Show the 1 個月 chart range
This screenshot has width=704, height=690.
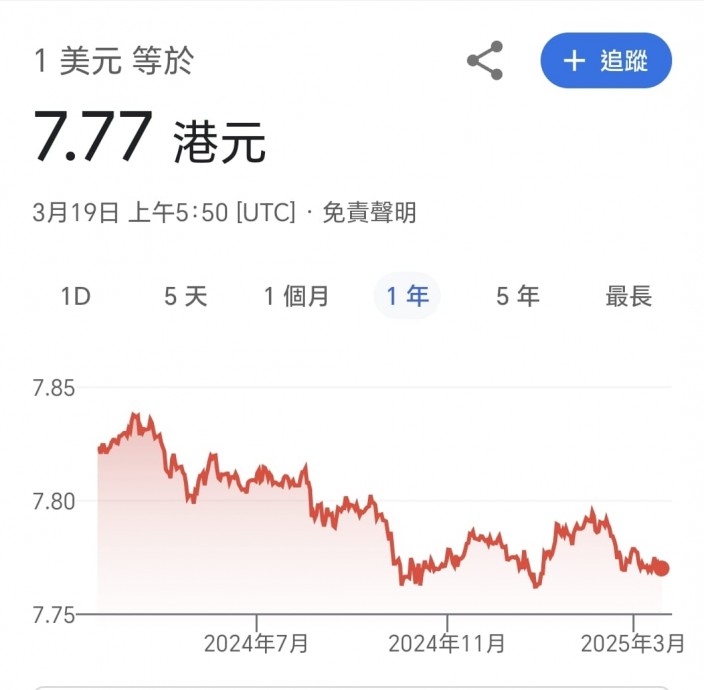click(x=296, y=296)
